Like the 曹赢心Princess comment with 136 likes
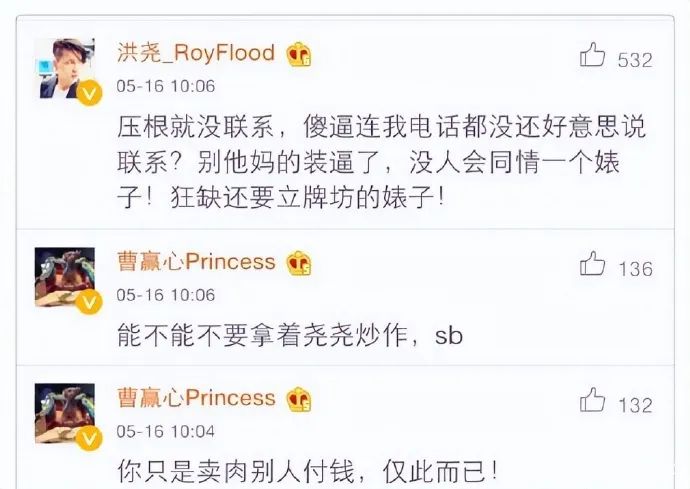 594,265
